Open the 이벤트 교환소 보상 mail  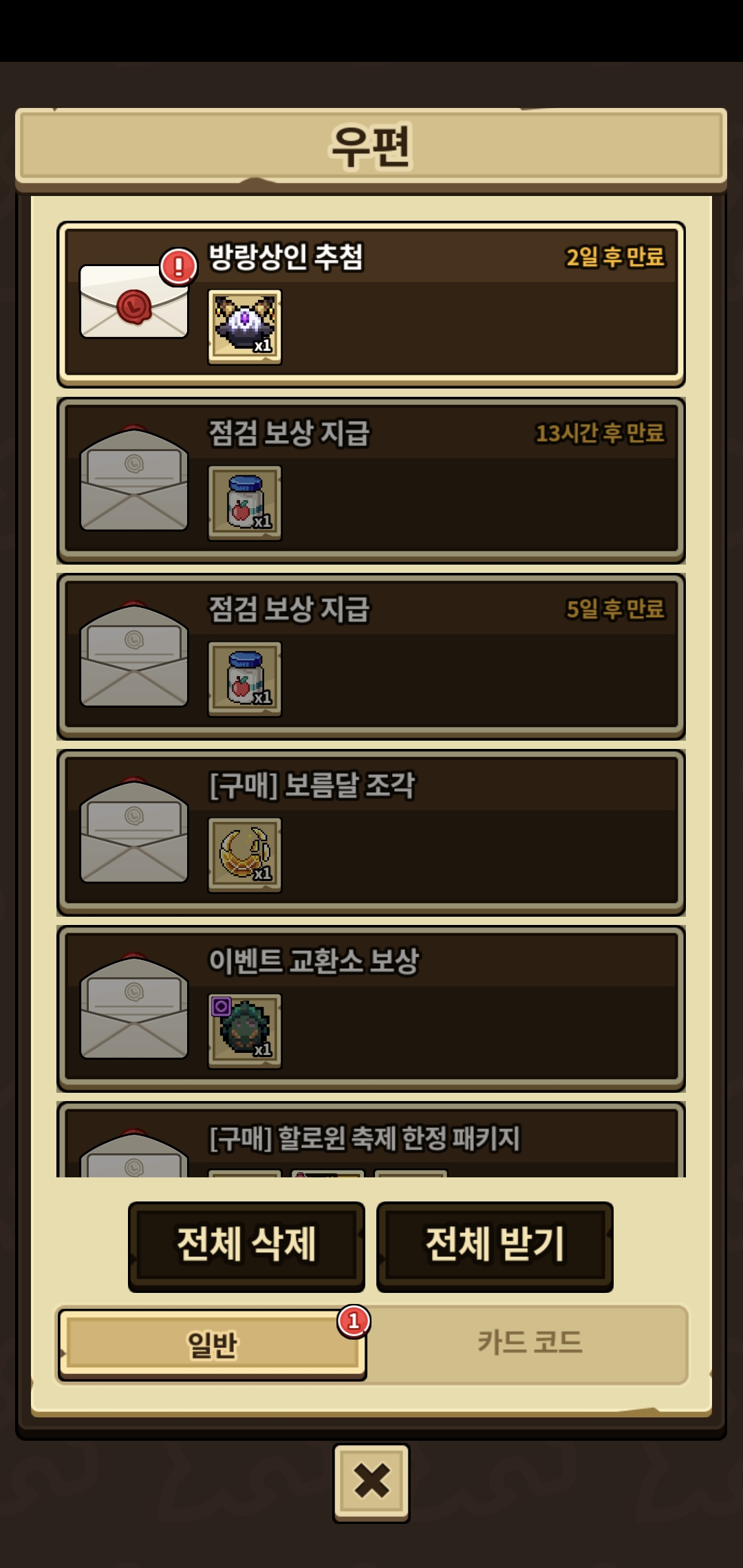[371, 1008]
